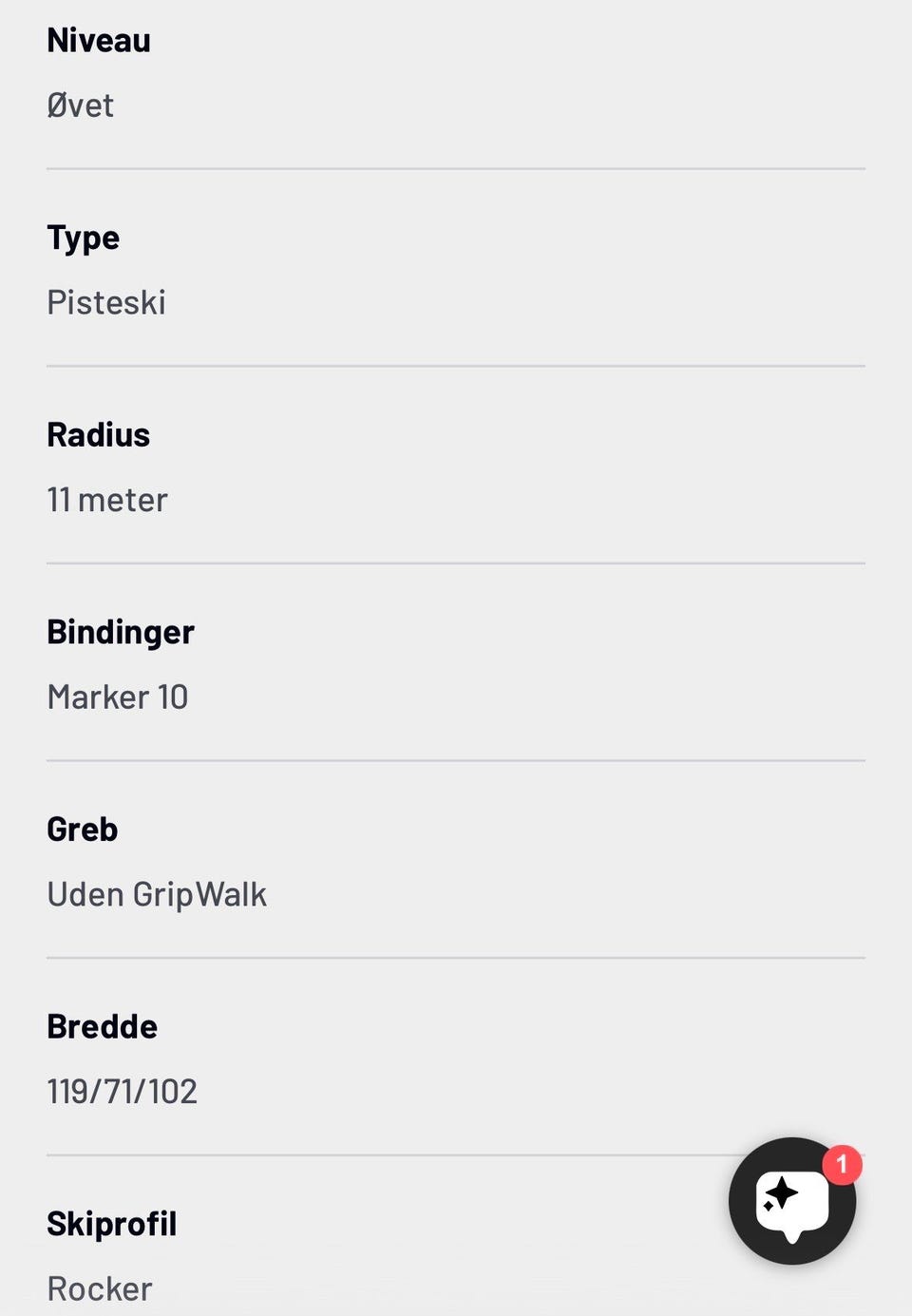The width and height of the screenshot is (912, 1316).
Task: Open the assistant popup via its floating icon
Action: pos(792,1201)
